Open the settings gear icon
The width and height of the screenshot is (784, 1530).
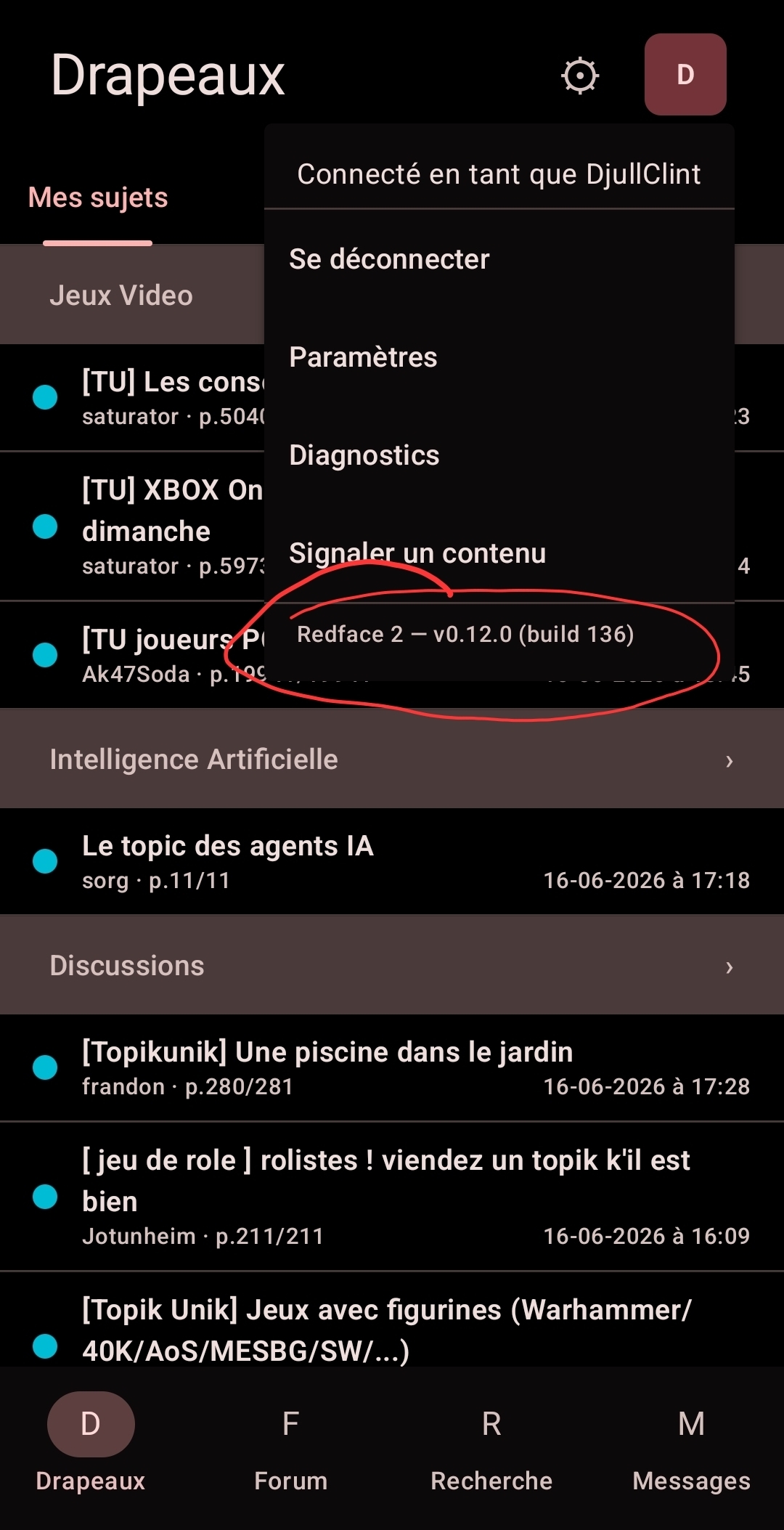pos(579,76)
